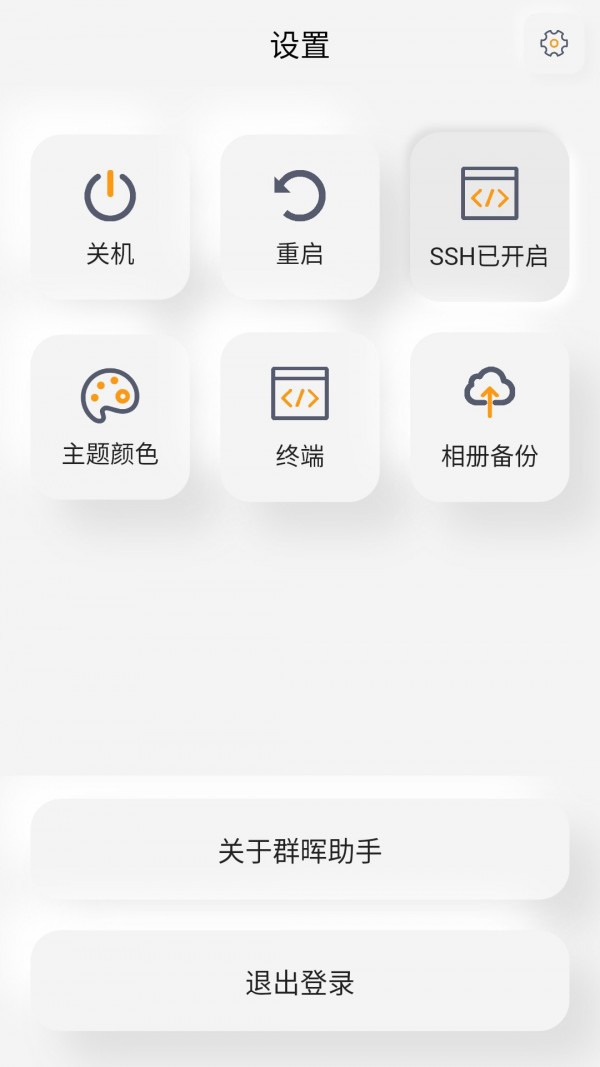Tap the 关机 shutdown button
The width and height of the screenshot is (600, 1067).
110,217
